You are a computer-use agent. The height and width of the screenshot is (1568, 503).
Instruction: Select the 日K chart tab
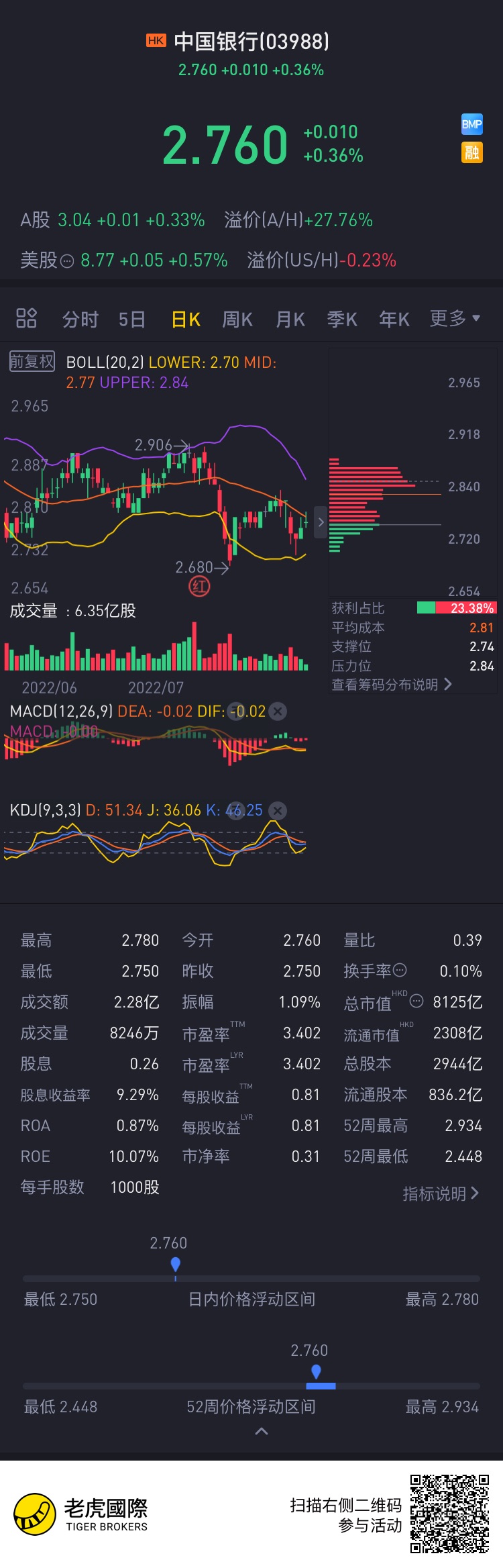(186, 320)
